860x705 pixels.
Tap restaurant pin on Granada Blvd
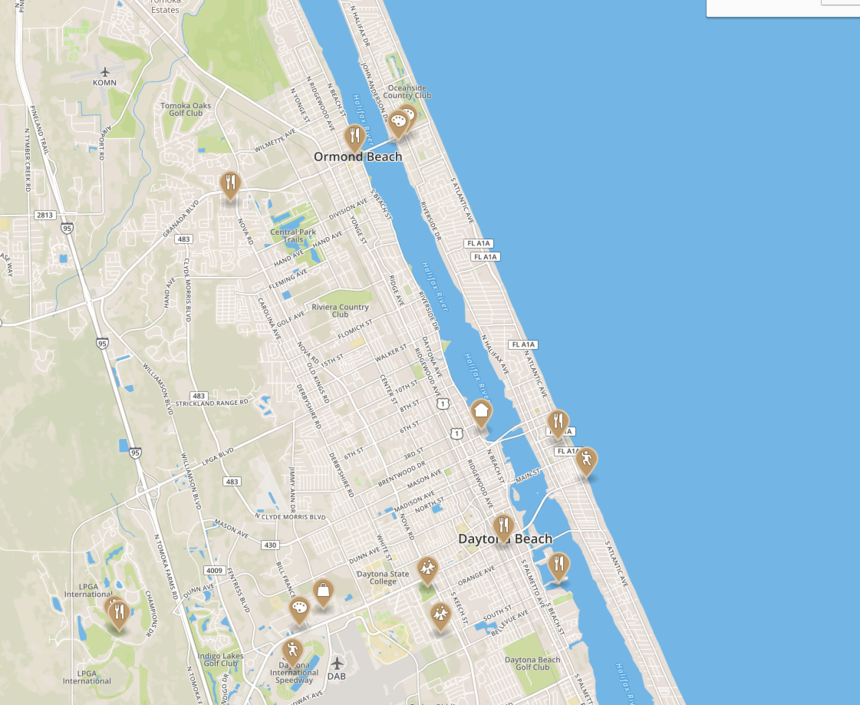(231, 184)
